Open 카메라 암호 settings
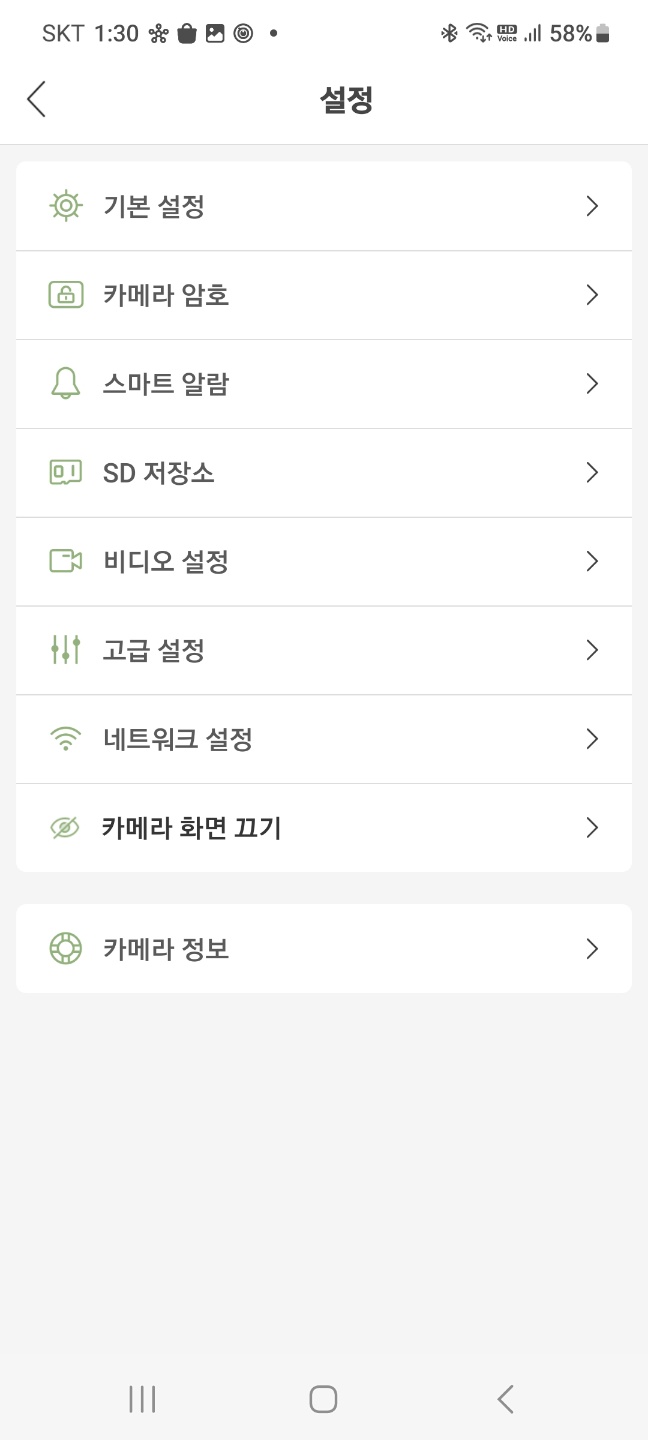 pos(324,295)
